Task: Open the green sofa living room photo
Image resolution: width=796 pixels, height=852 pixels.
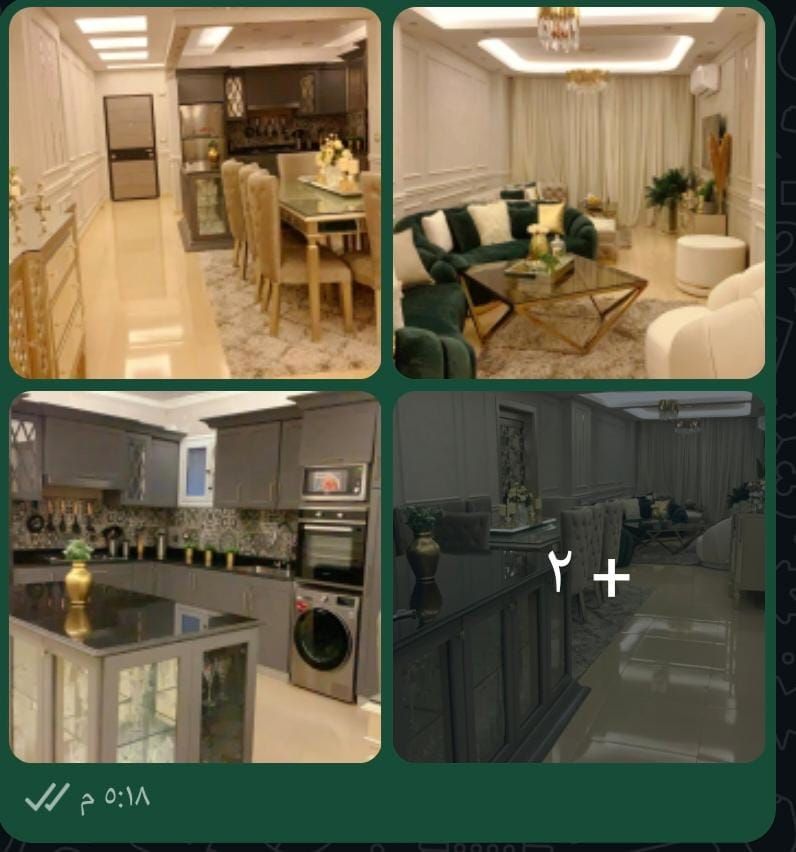Action: point(579,193)
